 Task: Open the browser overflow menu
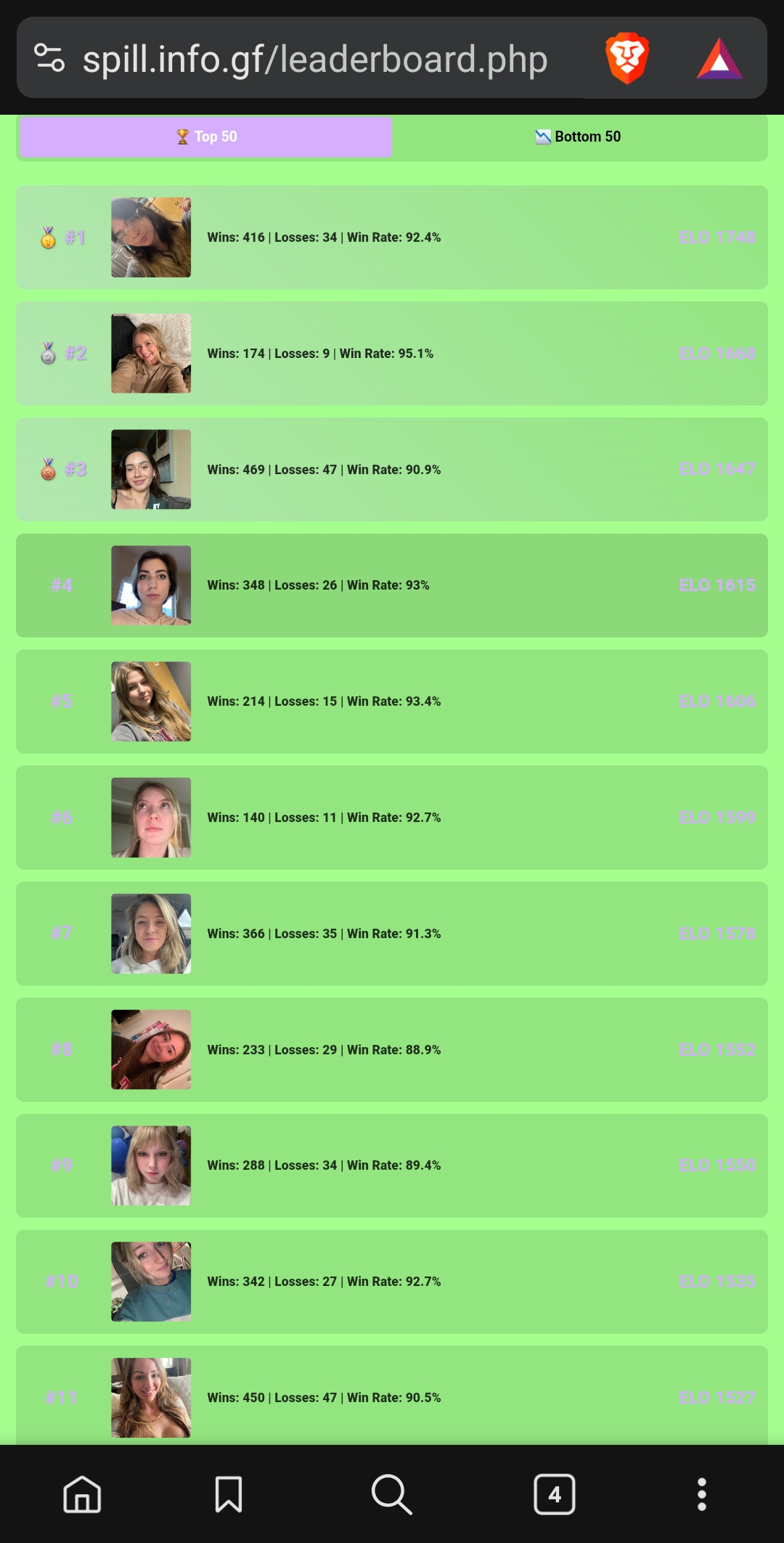coord(701,1494)
